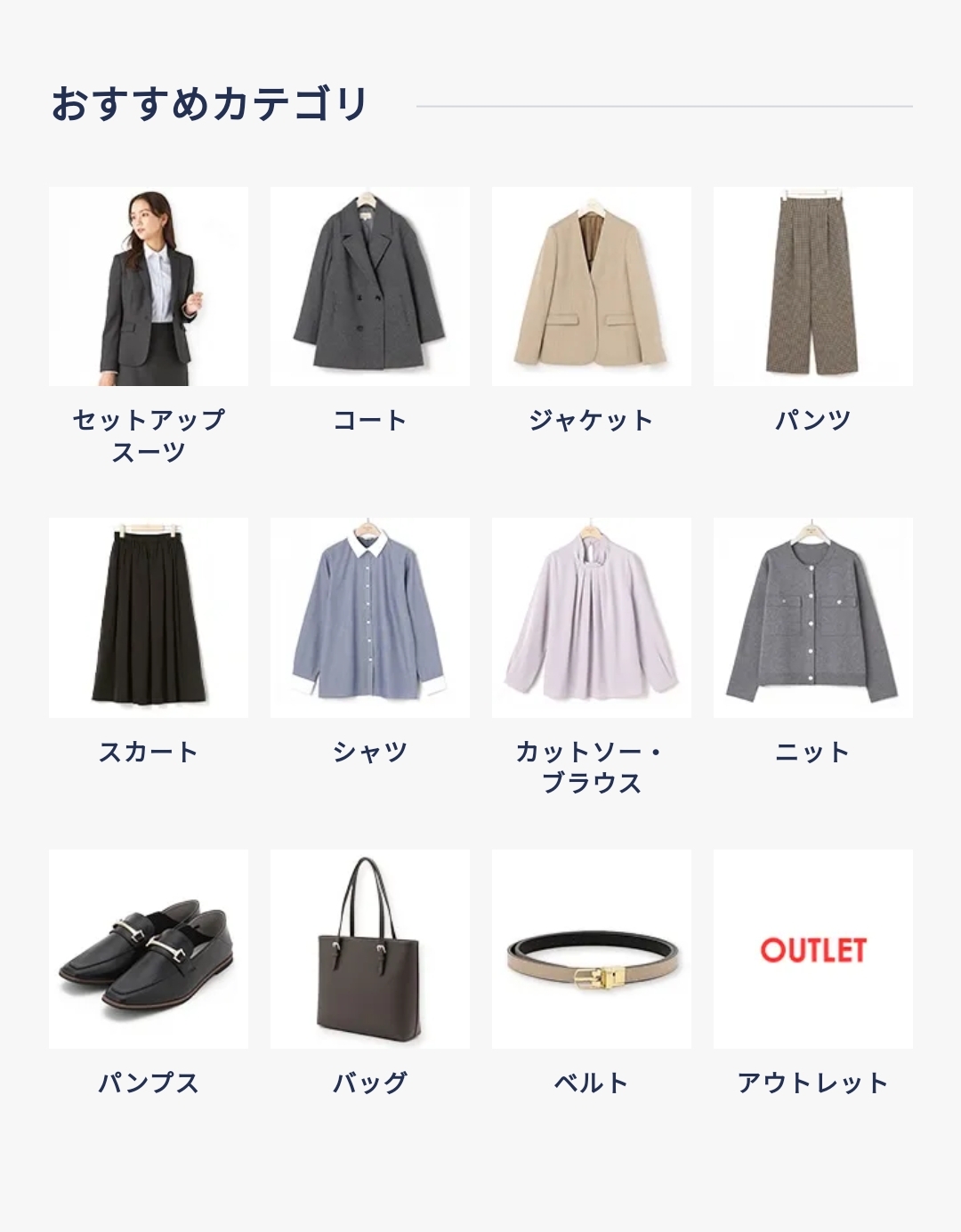
Task: Tap the バッグ category tile
Action: (x=370, y=949)
